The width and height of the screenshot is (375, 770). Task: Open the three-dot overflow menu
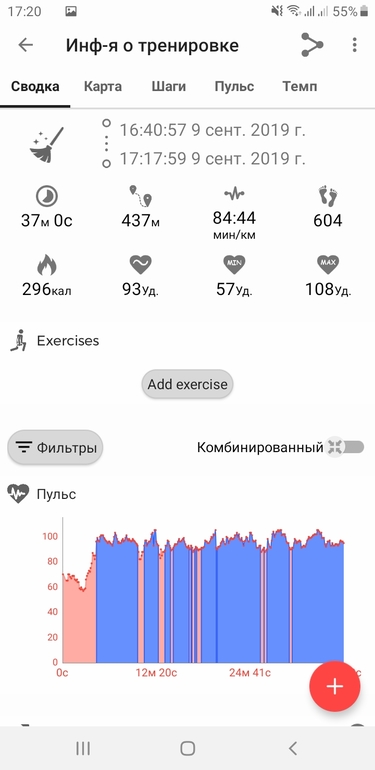pos(354,45)
